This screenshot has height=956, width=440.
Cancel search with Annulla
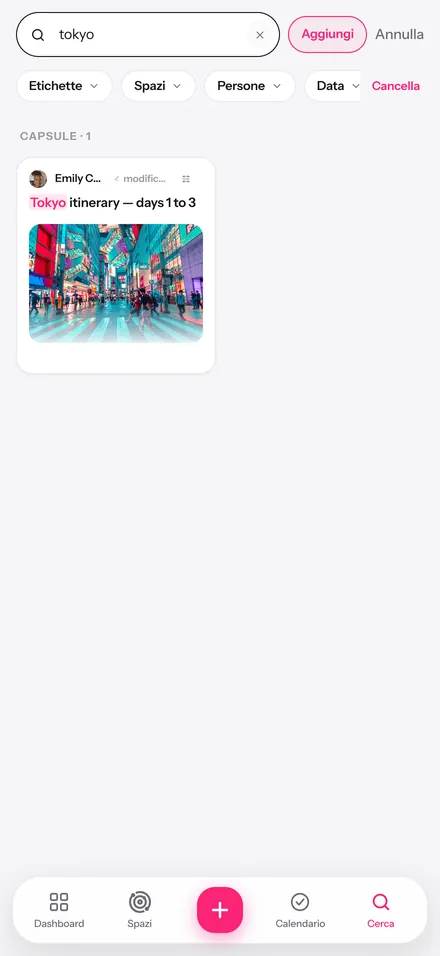click(399, 34)
